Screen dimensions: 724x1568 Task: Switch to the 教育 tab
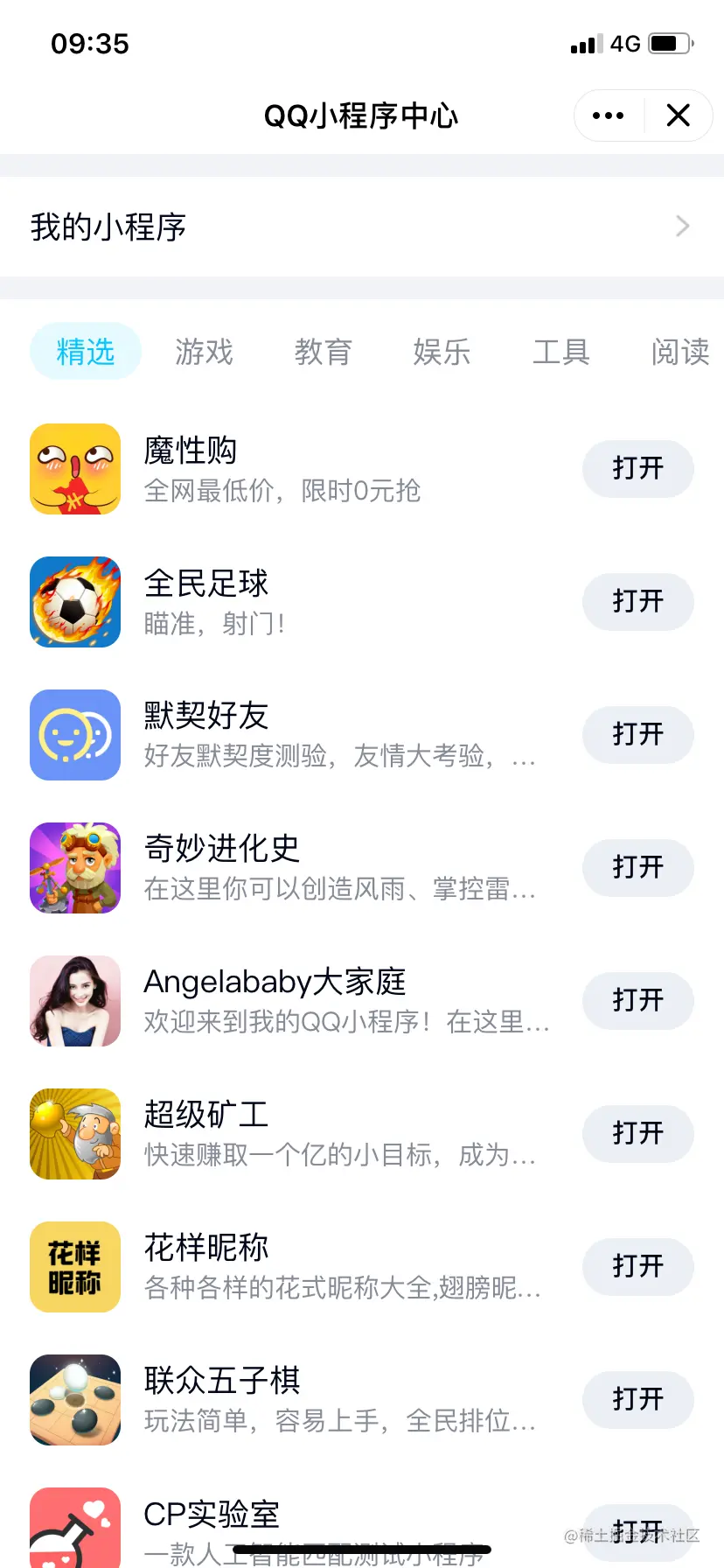pyautogui.click(x=323, y=352)
